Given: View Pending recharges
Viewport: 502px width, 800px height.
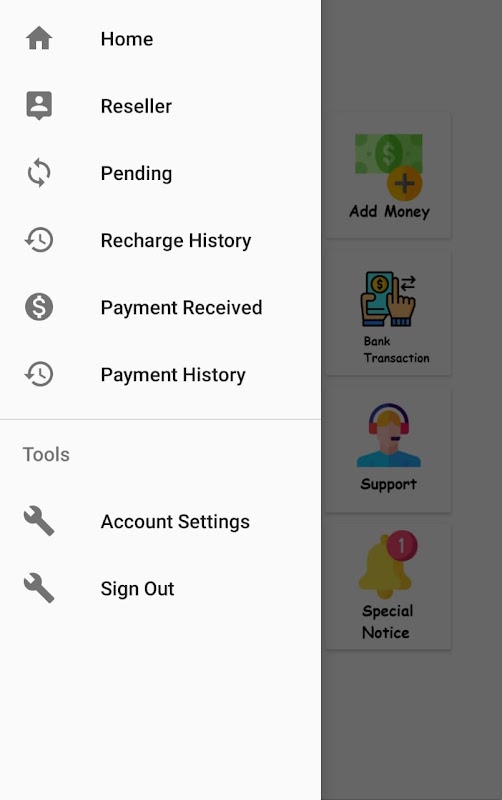Looking at the screenshot, I should click(x=160, y=173).
